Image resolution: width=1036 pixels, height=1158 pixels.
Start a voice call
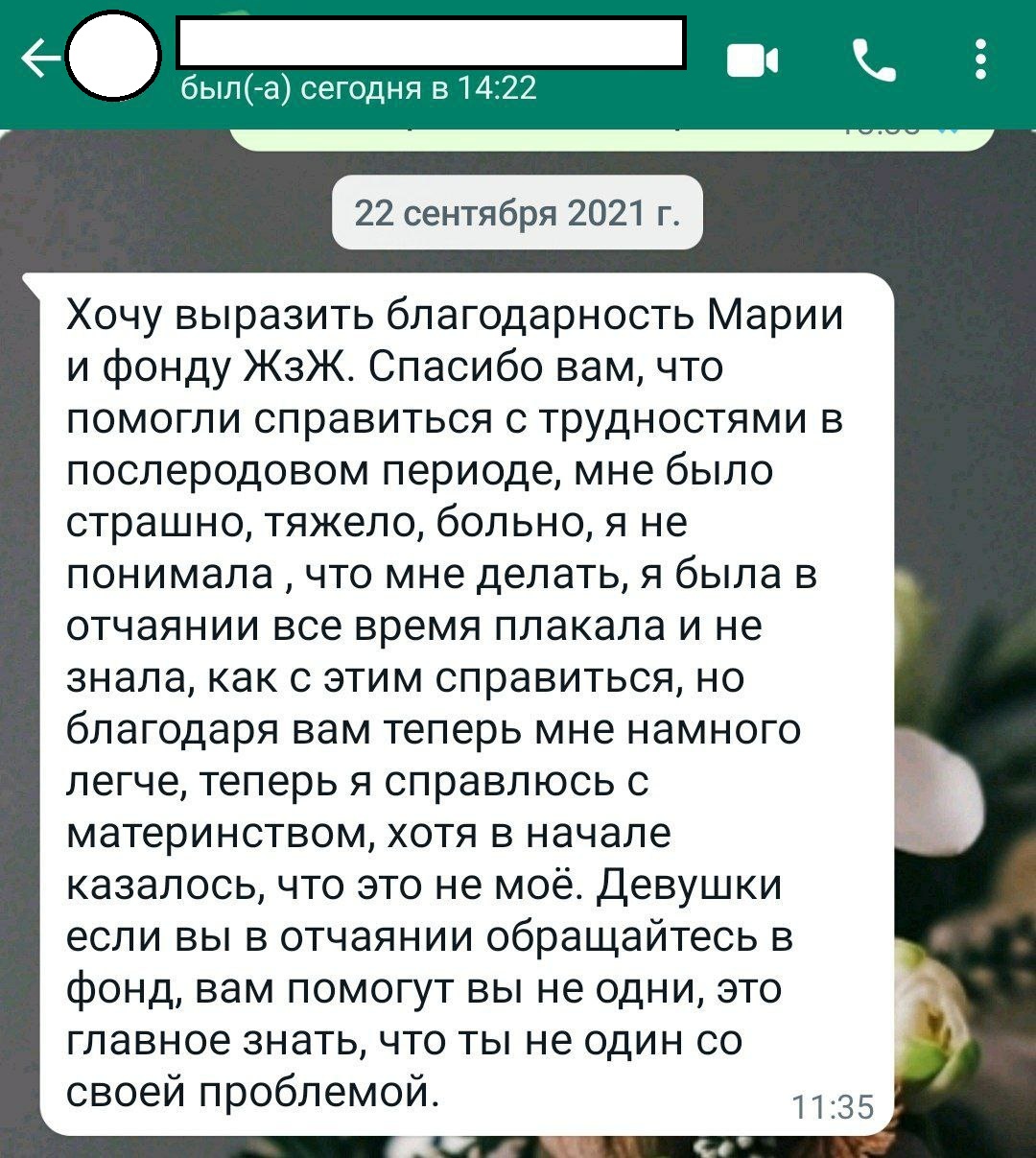874,61
